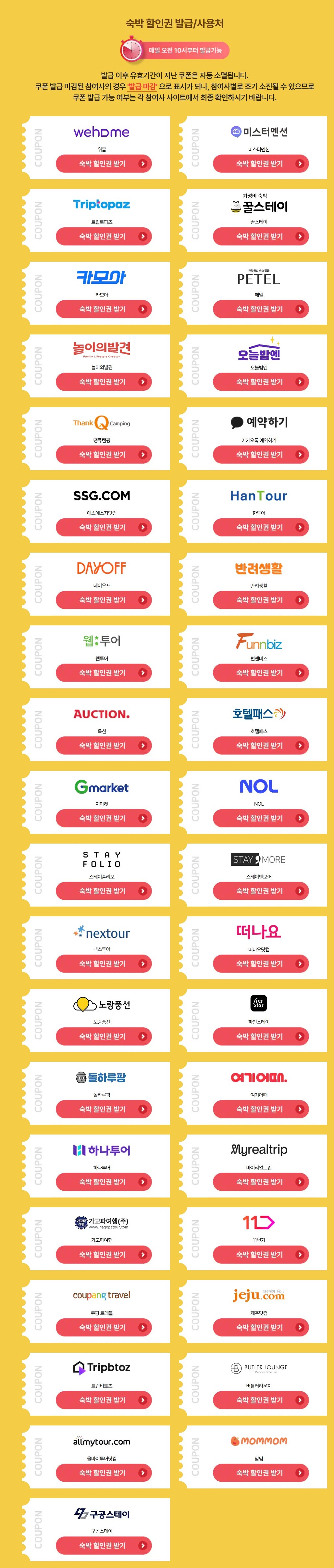Get the 11번가 lodging discount coupon
The height and width of the screenshot is (1568, 334).
click(x=260, y=1255)
